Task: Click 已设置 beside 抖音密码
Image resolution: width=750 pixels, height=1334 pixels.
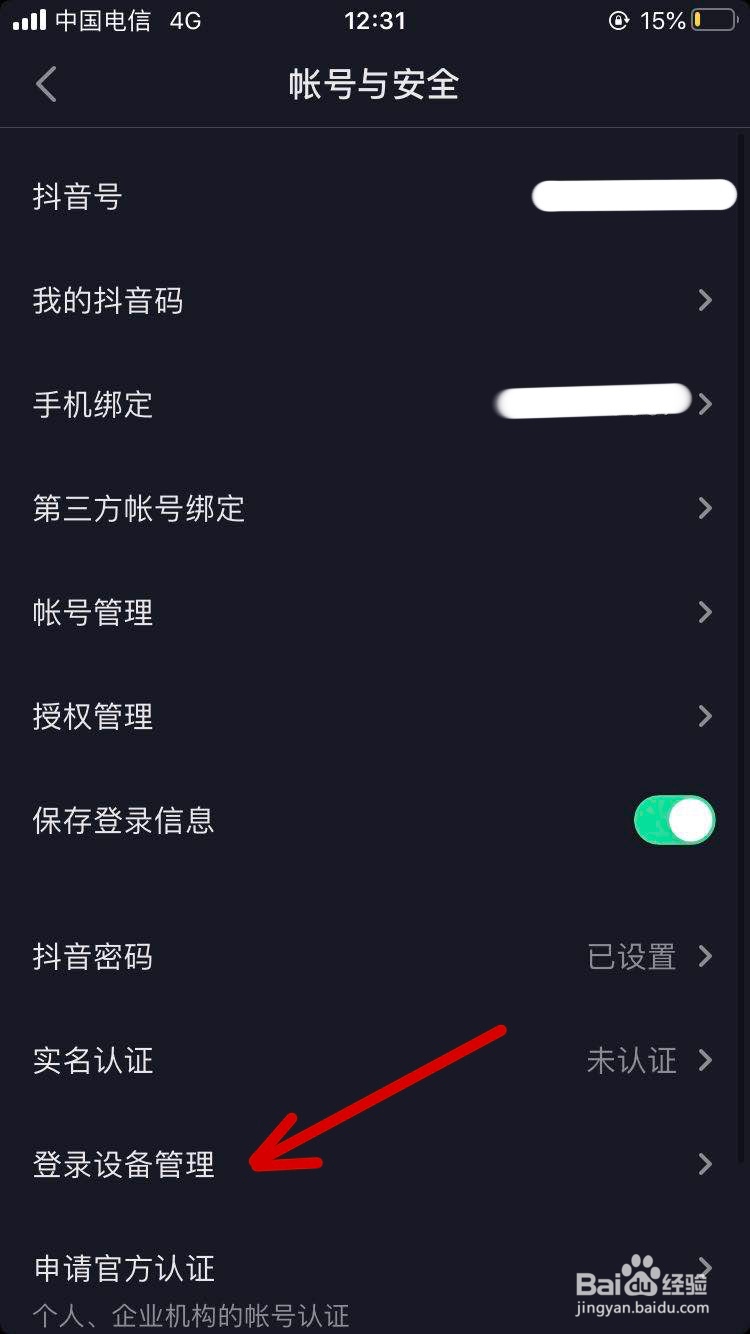Action: (x=632, y=957)
